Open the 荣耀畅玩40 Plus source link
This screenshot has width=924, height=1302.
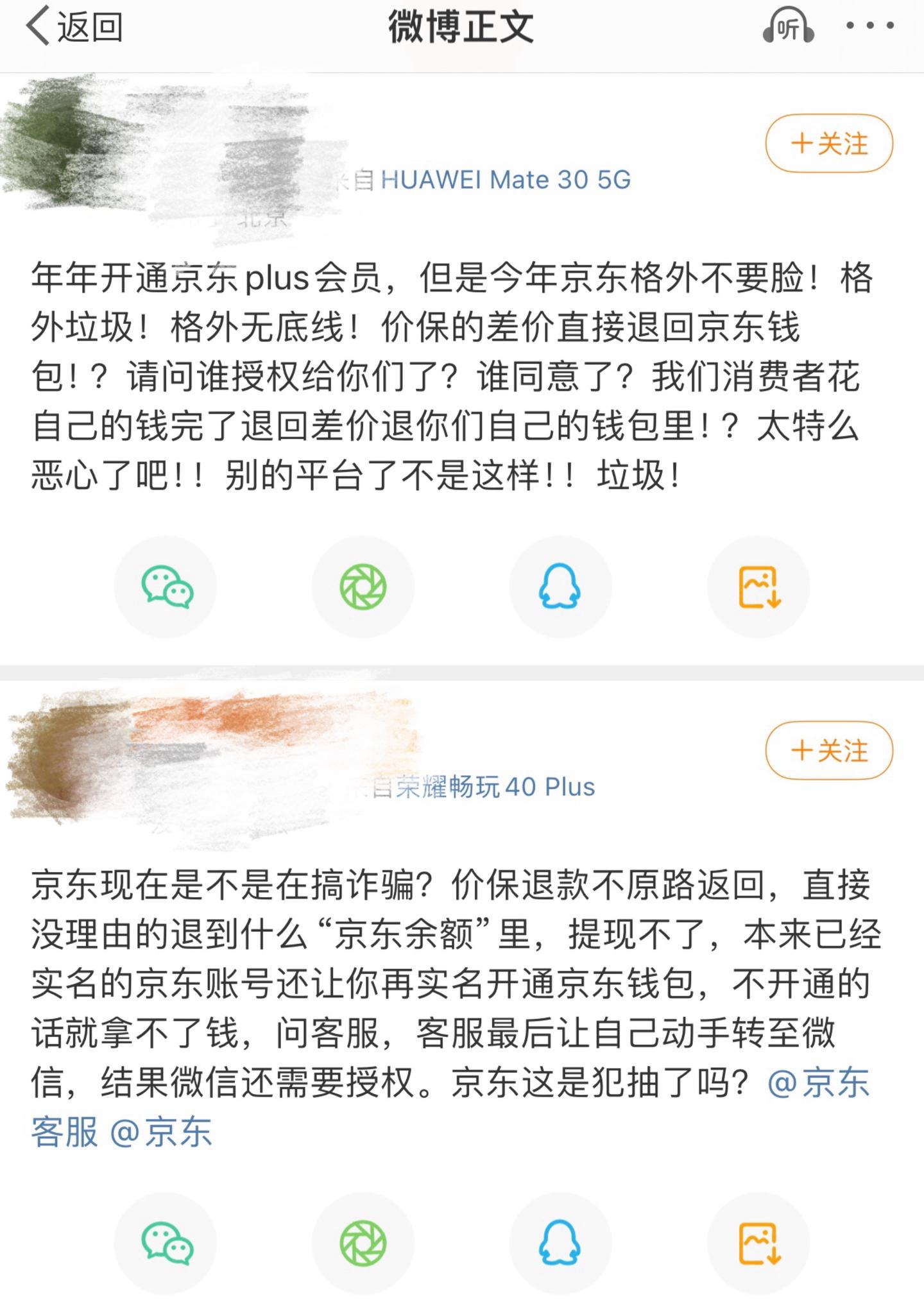click(495, 787)
